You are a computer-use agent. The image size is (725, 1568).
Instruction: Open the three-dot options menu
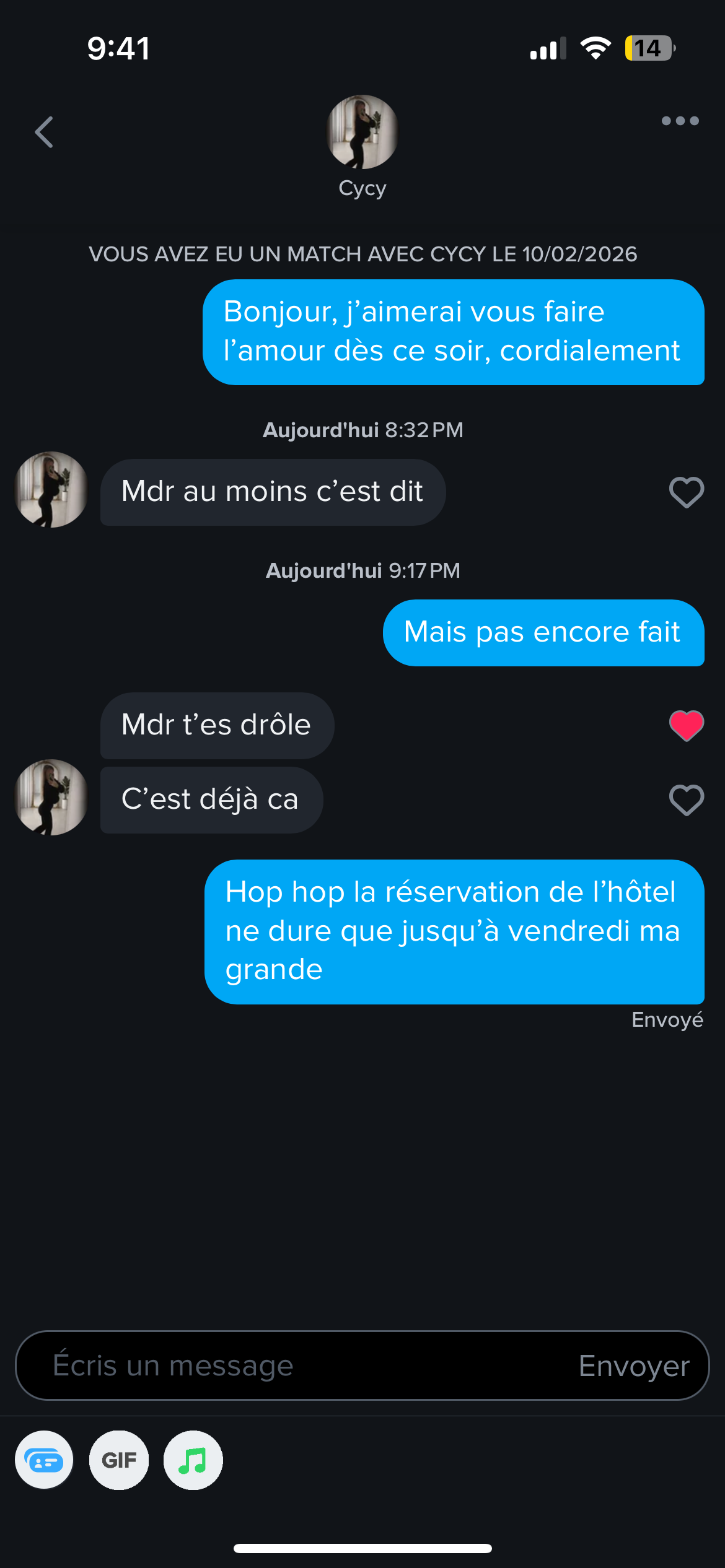pyautogui.click(x=680, y=121)
